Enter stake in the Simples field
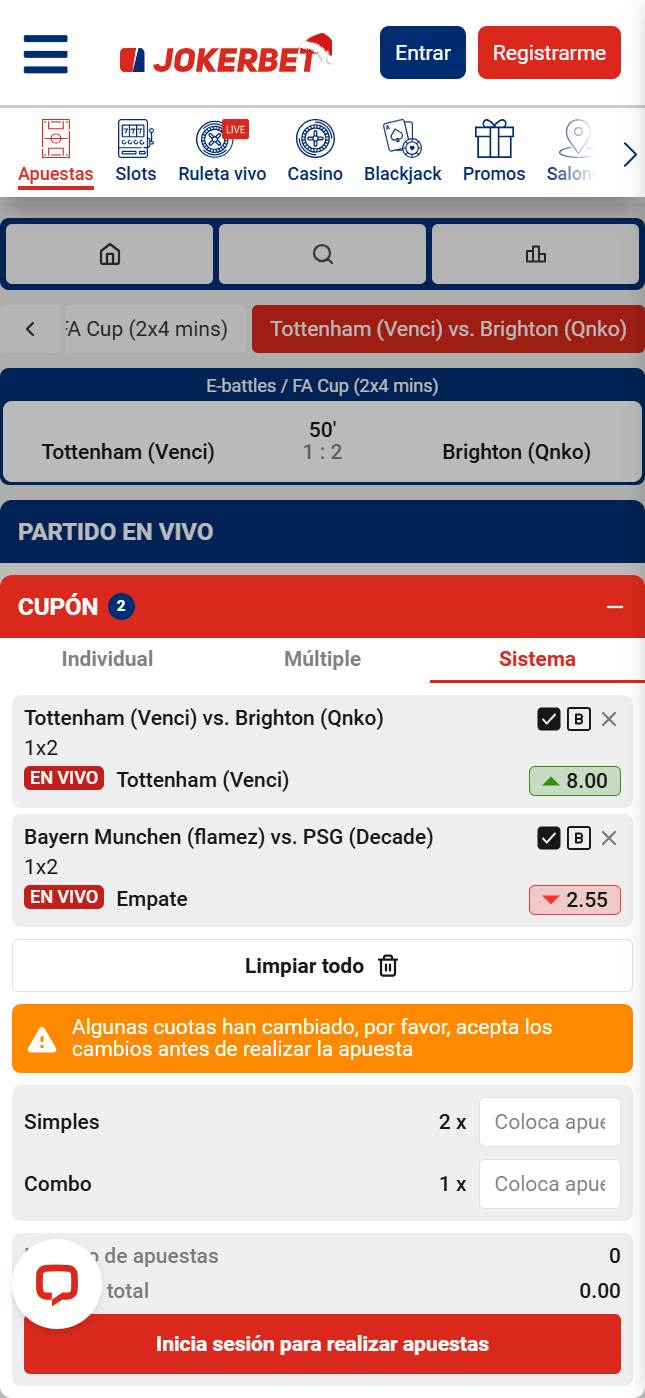This screenshot has height=1398, width=645. point(549,1122)
